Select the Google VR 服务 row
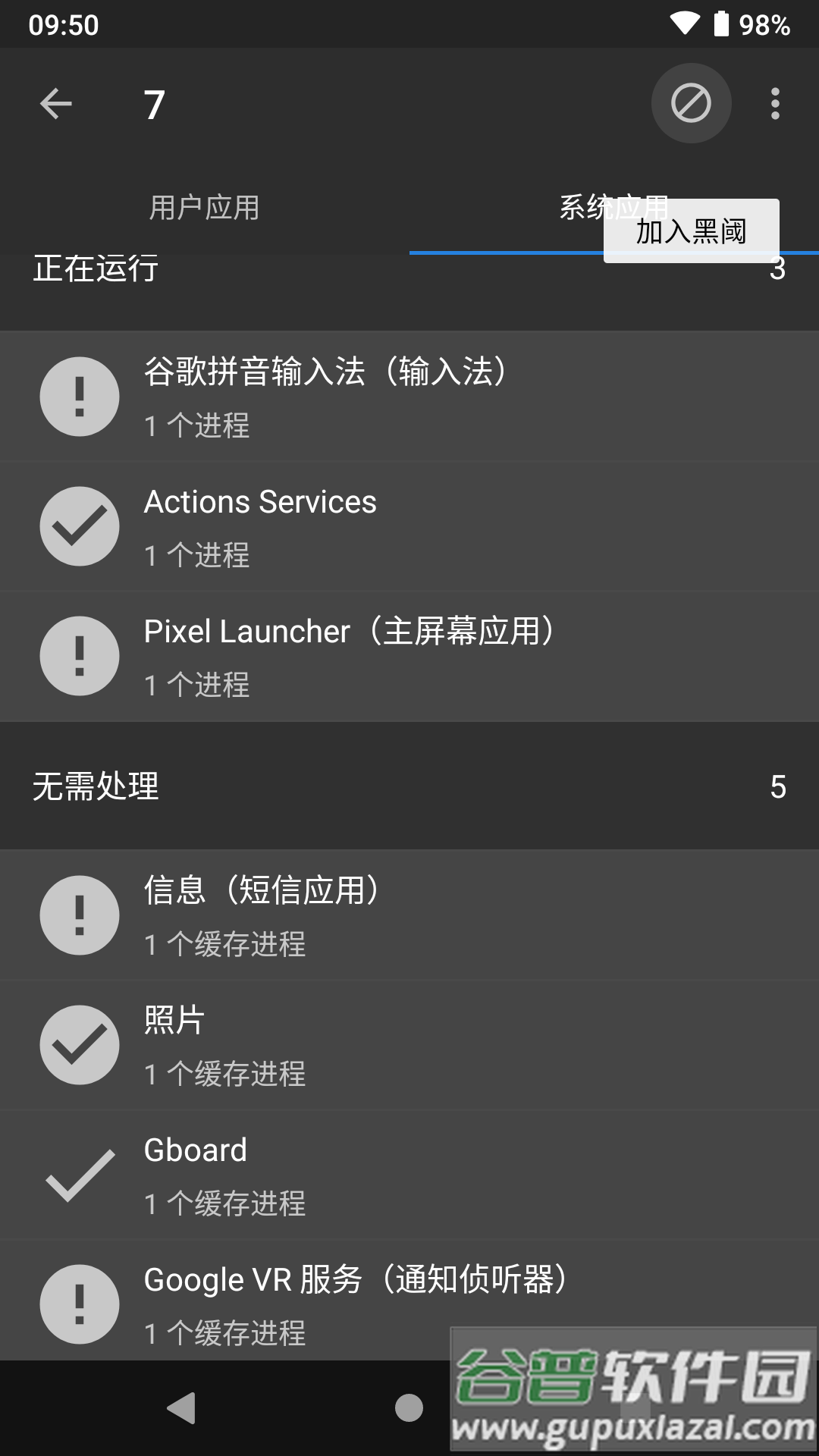 click(x=409, y=1304)
